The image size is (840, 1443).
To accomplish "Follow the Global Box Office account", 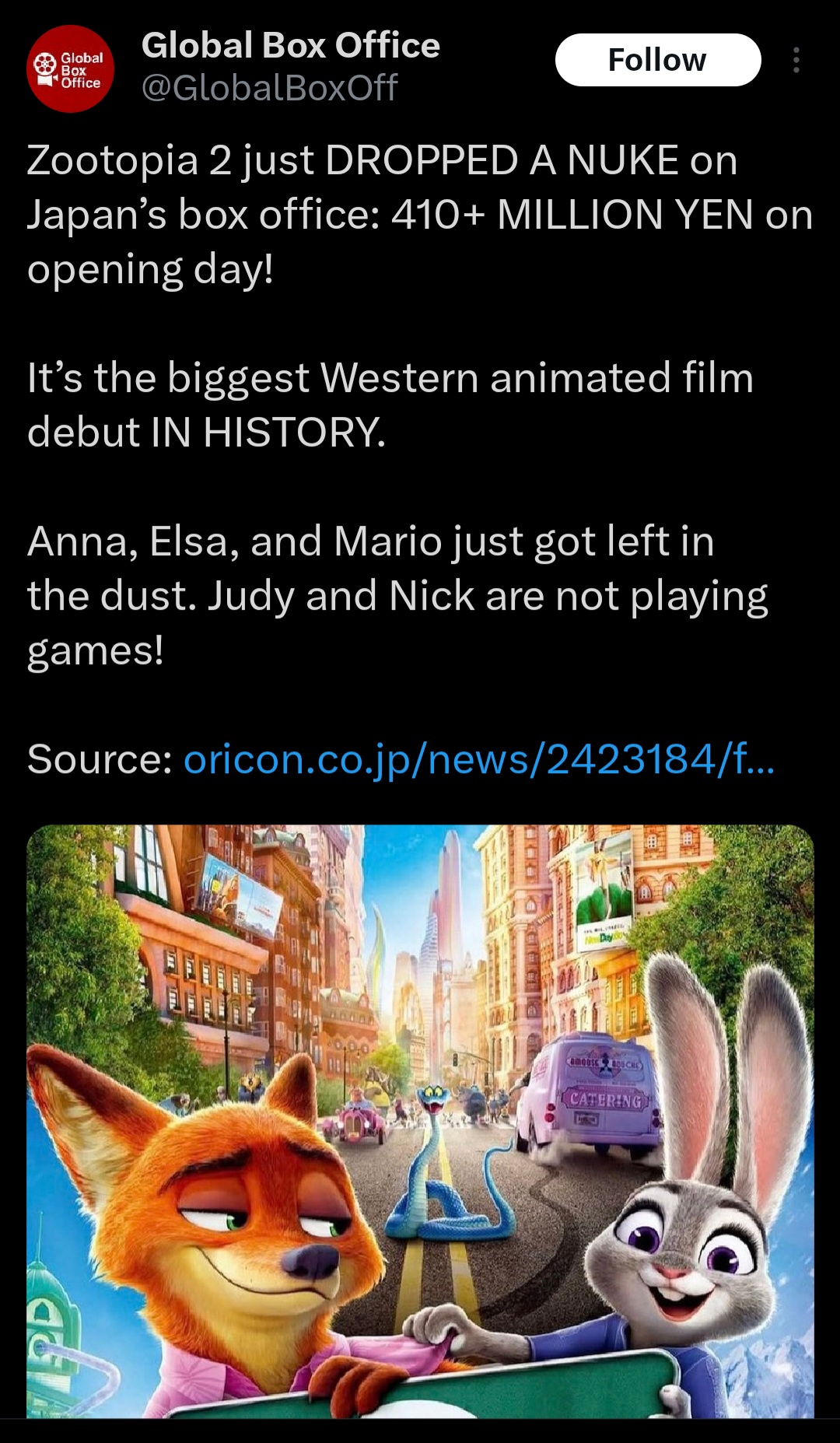I will coord(657,60).
